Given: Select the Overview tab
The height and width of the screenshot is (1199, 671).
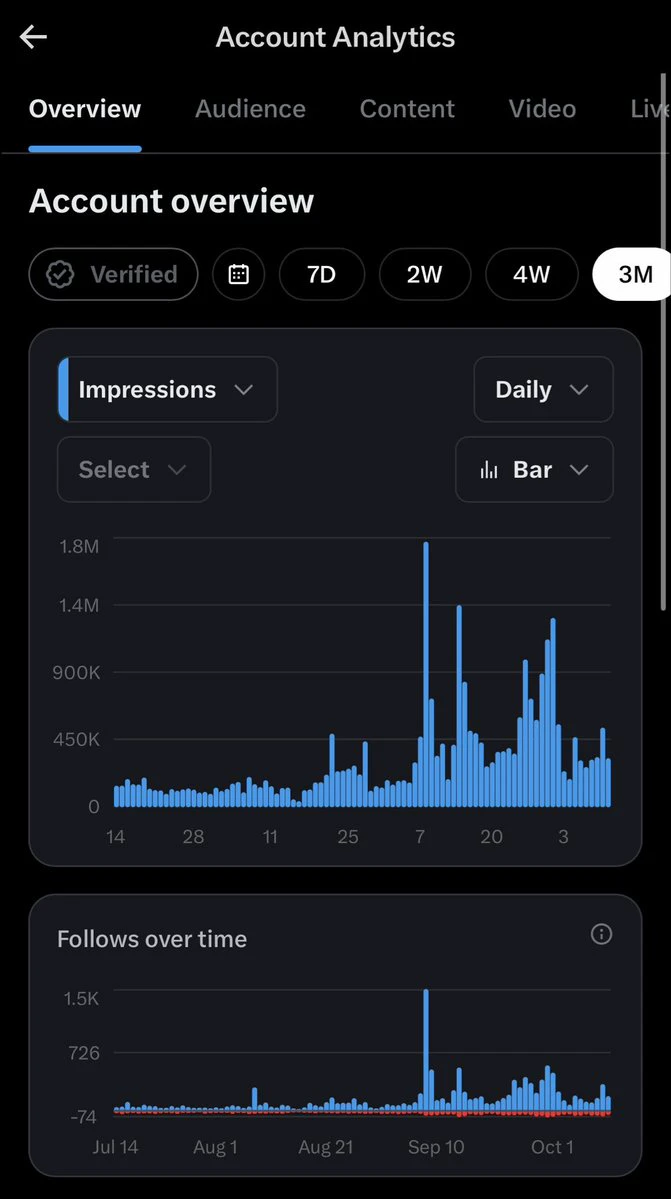Looking at the screenshot, I should pos(85,109).
